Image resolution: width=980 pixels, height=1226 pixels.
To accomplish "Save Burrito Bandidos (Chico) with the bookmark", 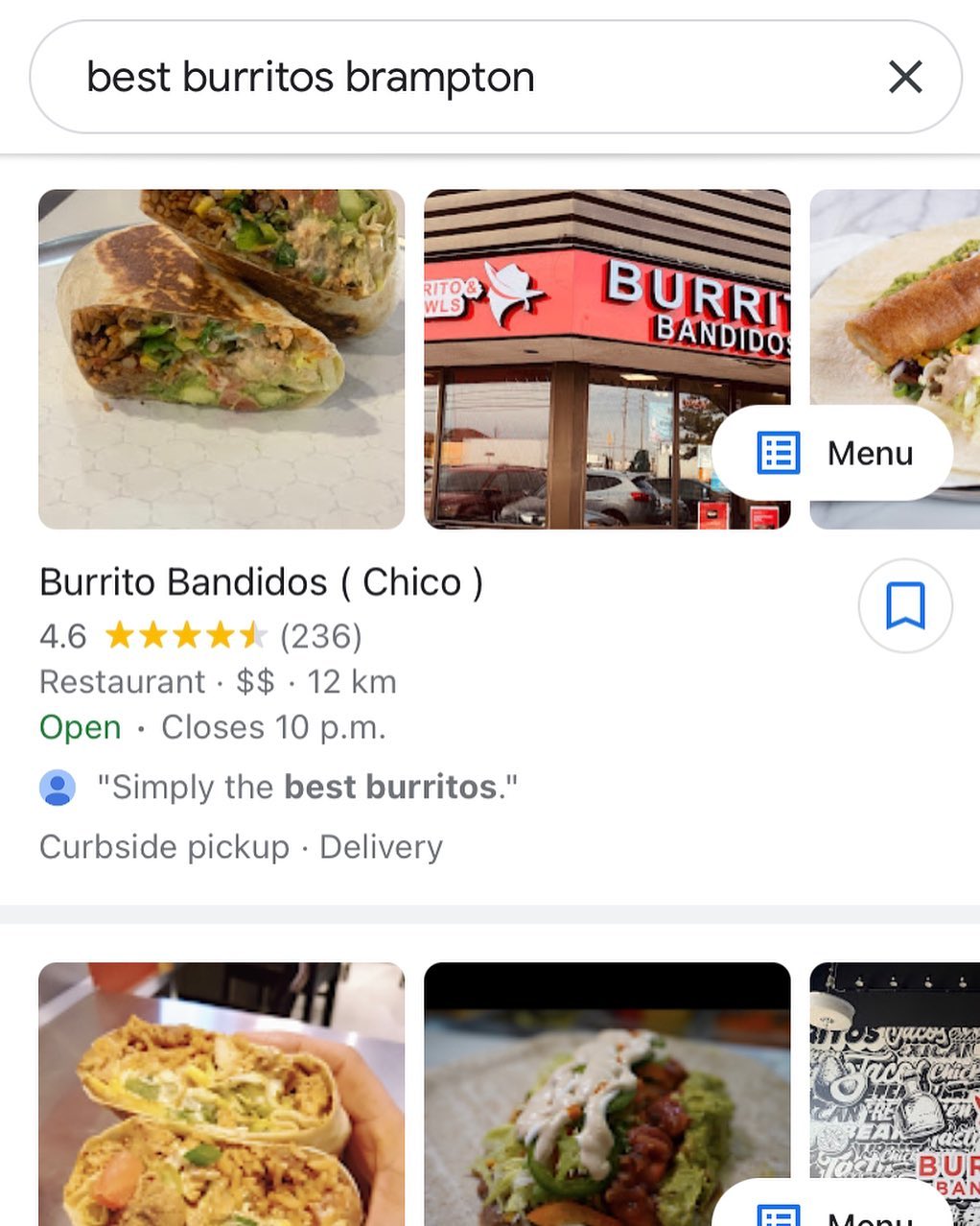I will (x=904, y=606).
